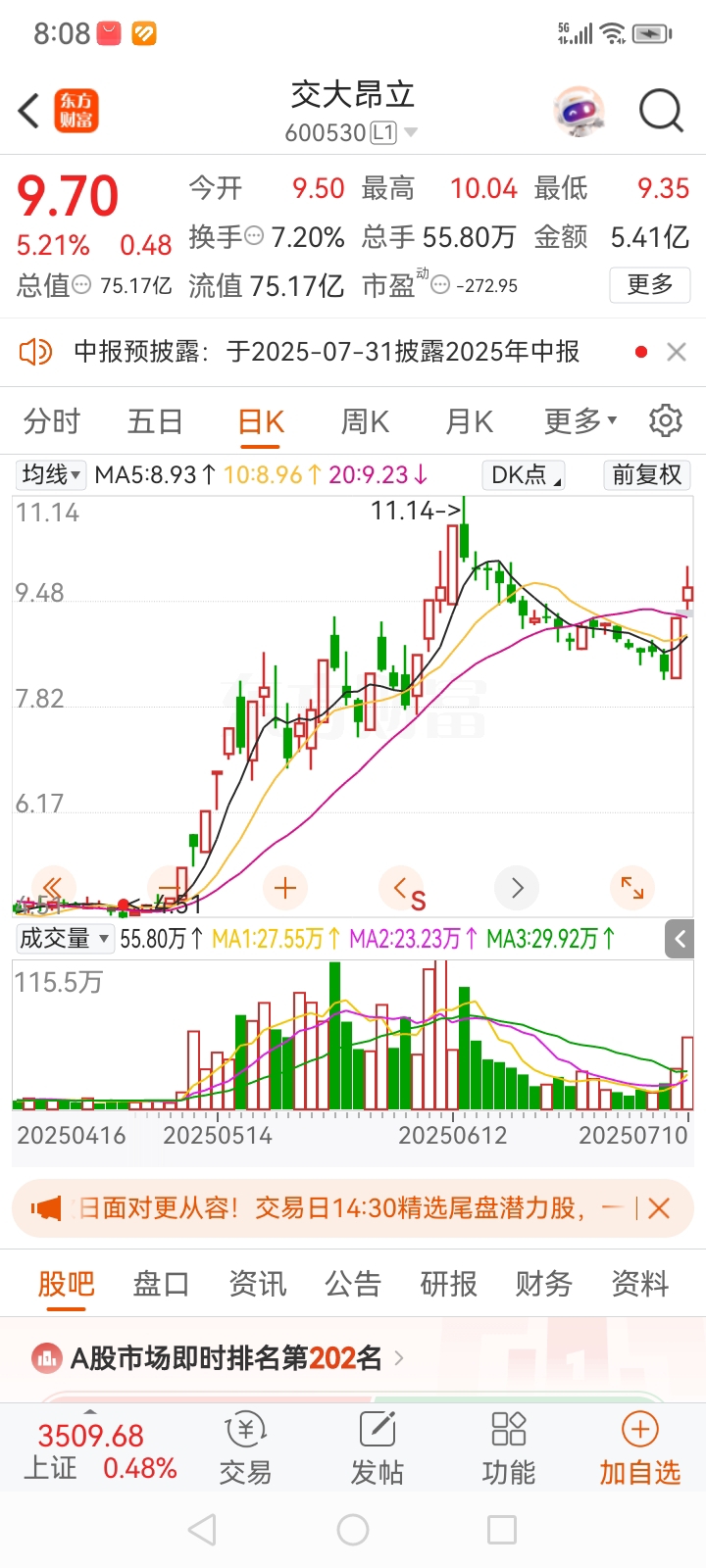Open the search magnifier icon
The image size is (706, 1568).
[x=661, y=111]
